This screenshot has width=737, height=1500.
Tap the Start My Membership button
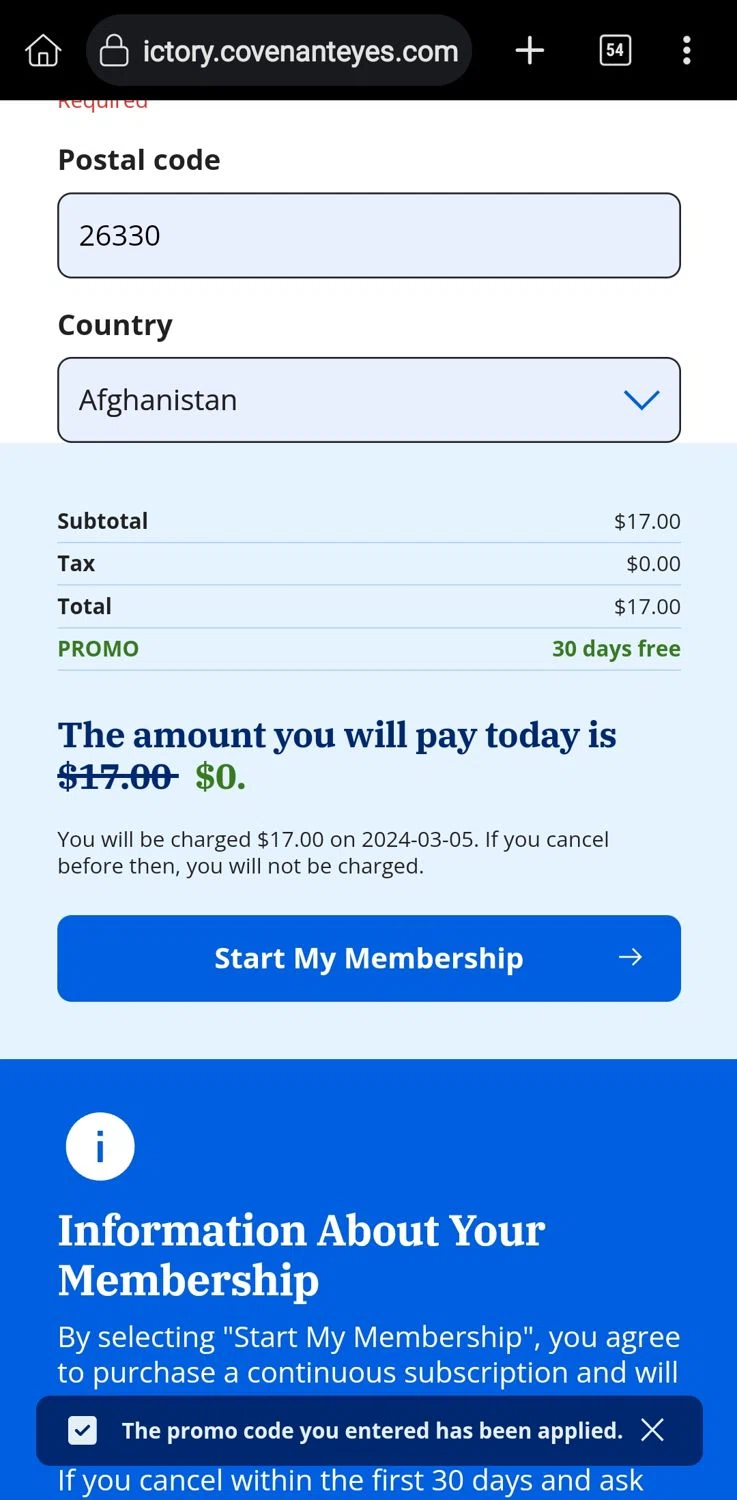(x=368, y=958)
